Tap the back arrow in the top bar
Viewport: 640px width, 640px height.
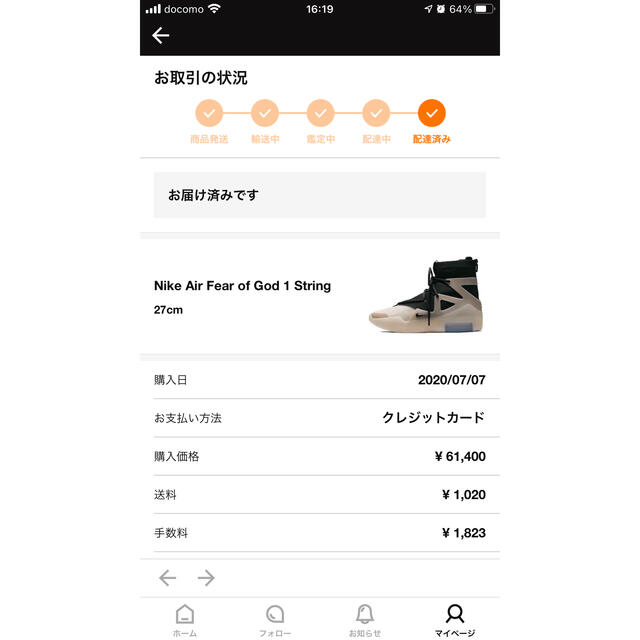[x=161, y=36]
